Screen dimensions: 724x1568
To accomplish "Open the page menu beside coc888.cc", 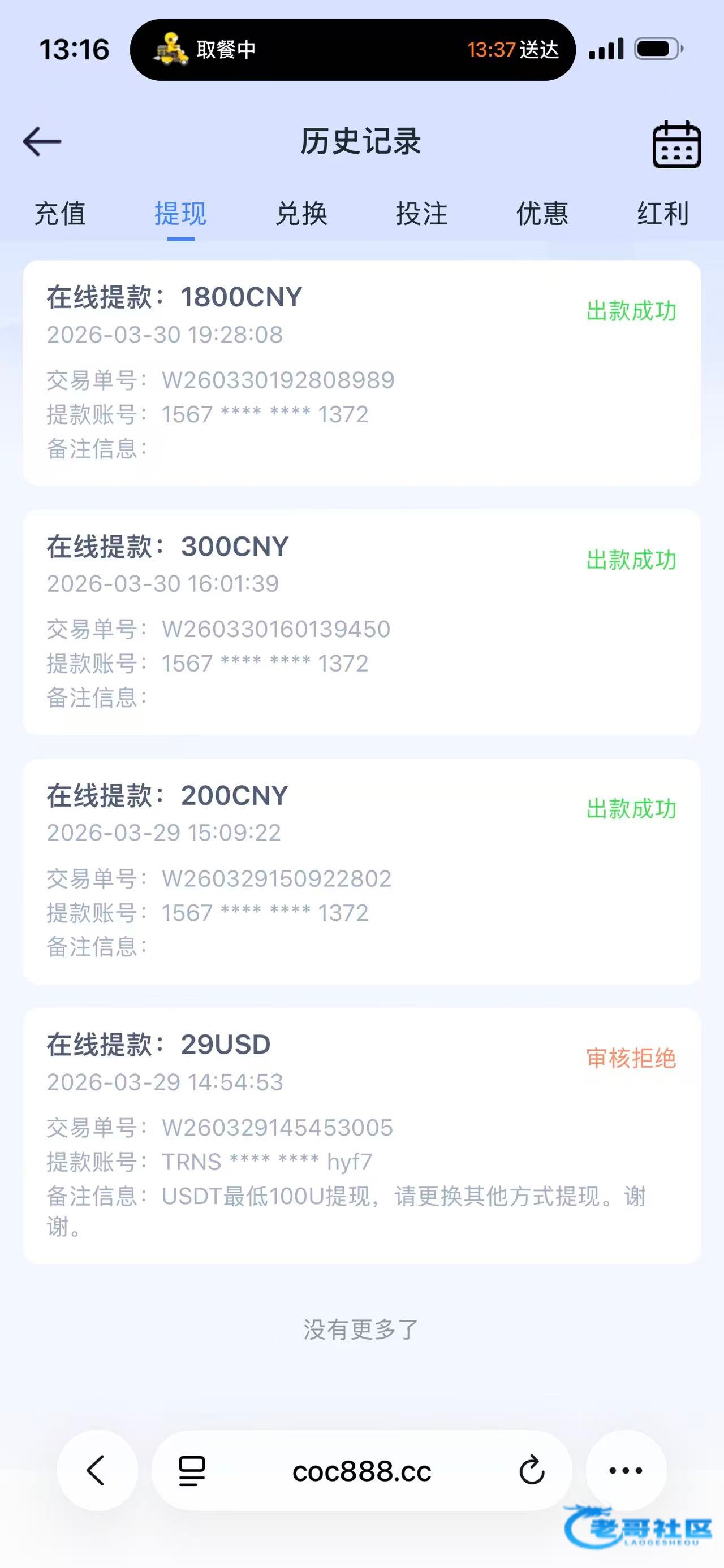I will 192,1471.
